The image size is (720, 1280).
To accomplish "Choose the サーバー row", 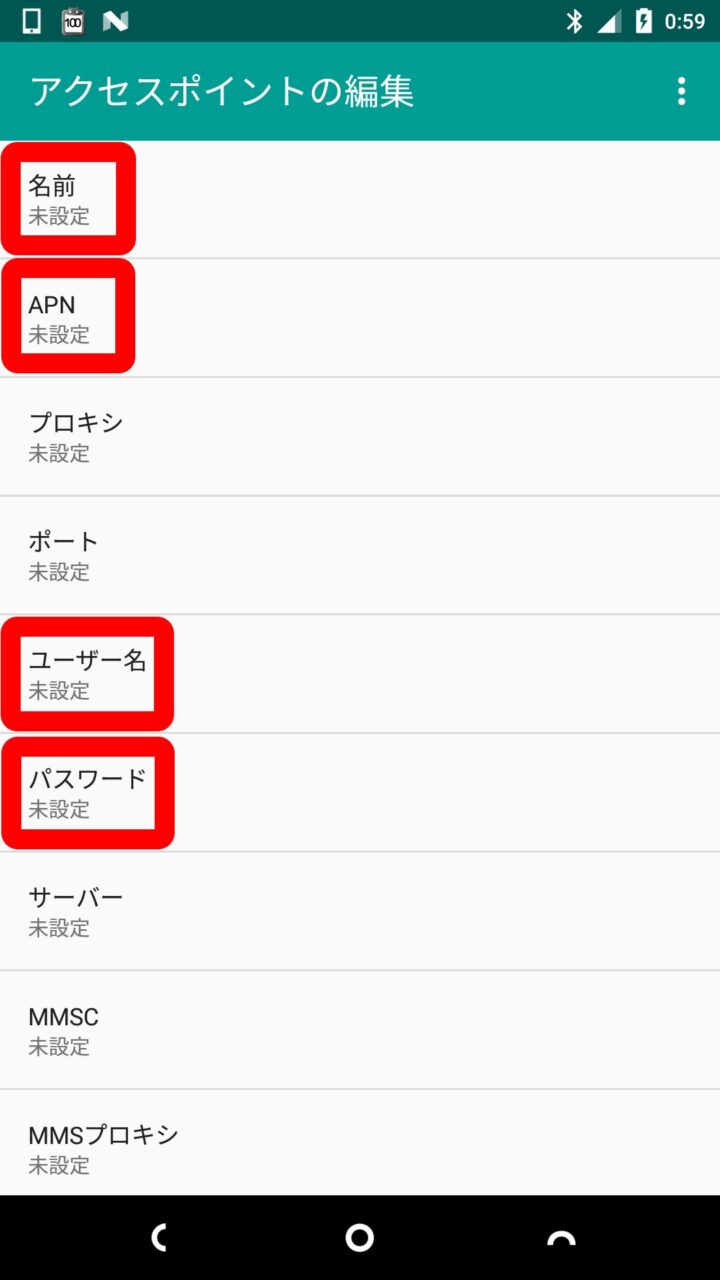I will (x=360, y=911).
